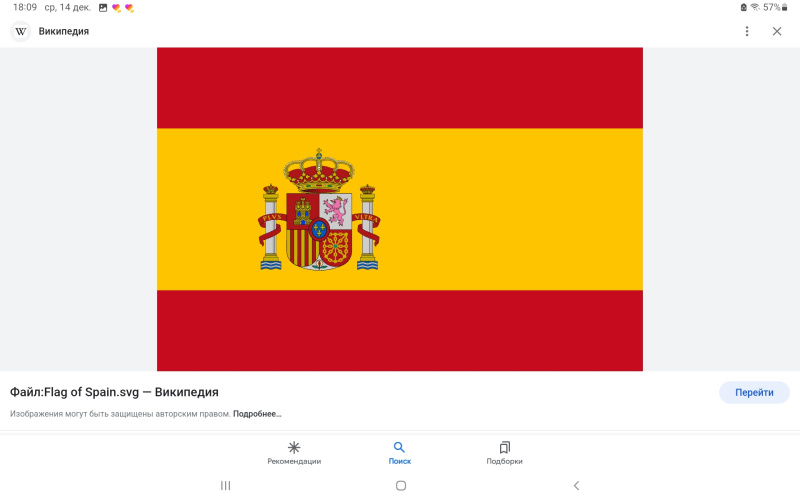Select the Поиск tab
Screen dimensions: 800x500
click(400, 453)
